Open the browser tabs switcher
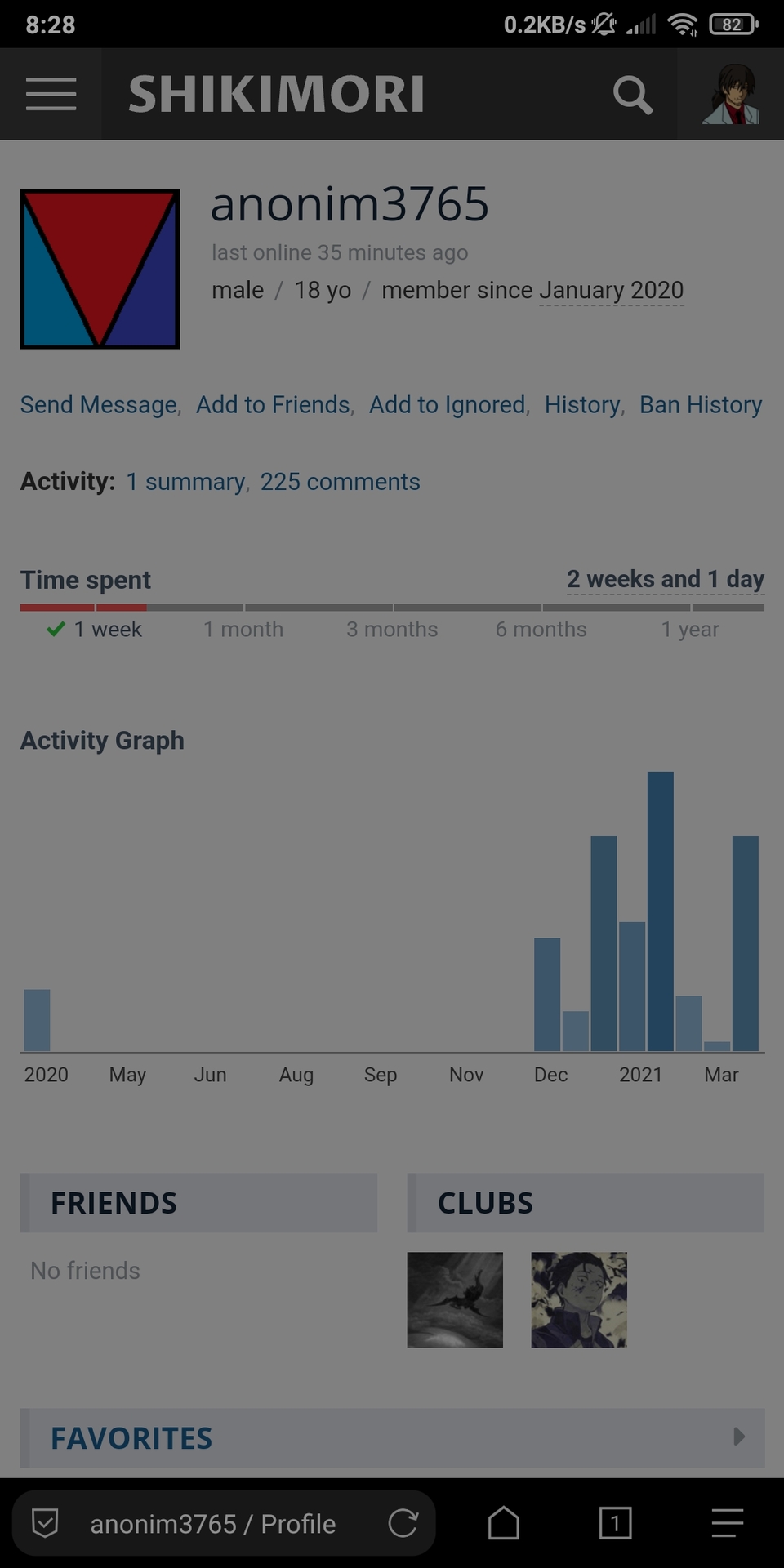The width and height of the screenshot is (784, 1568). (615, 1523)
